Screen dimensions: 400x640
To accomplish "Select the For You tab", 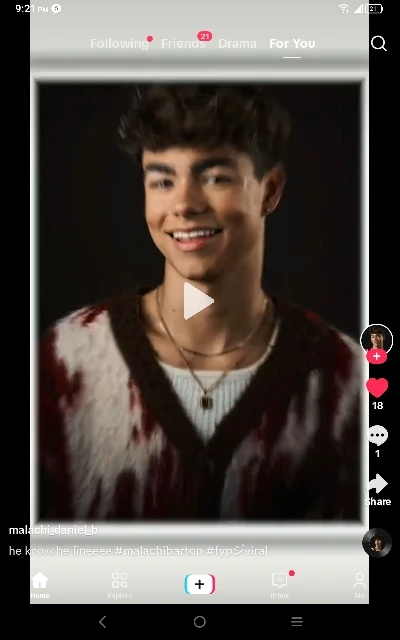I will pyautogui.click(x=292, y=44).
